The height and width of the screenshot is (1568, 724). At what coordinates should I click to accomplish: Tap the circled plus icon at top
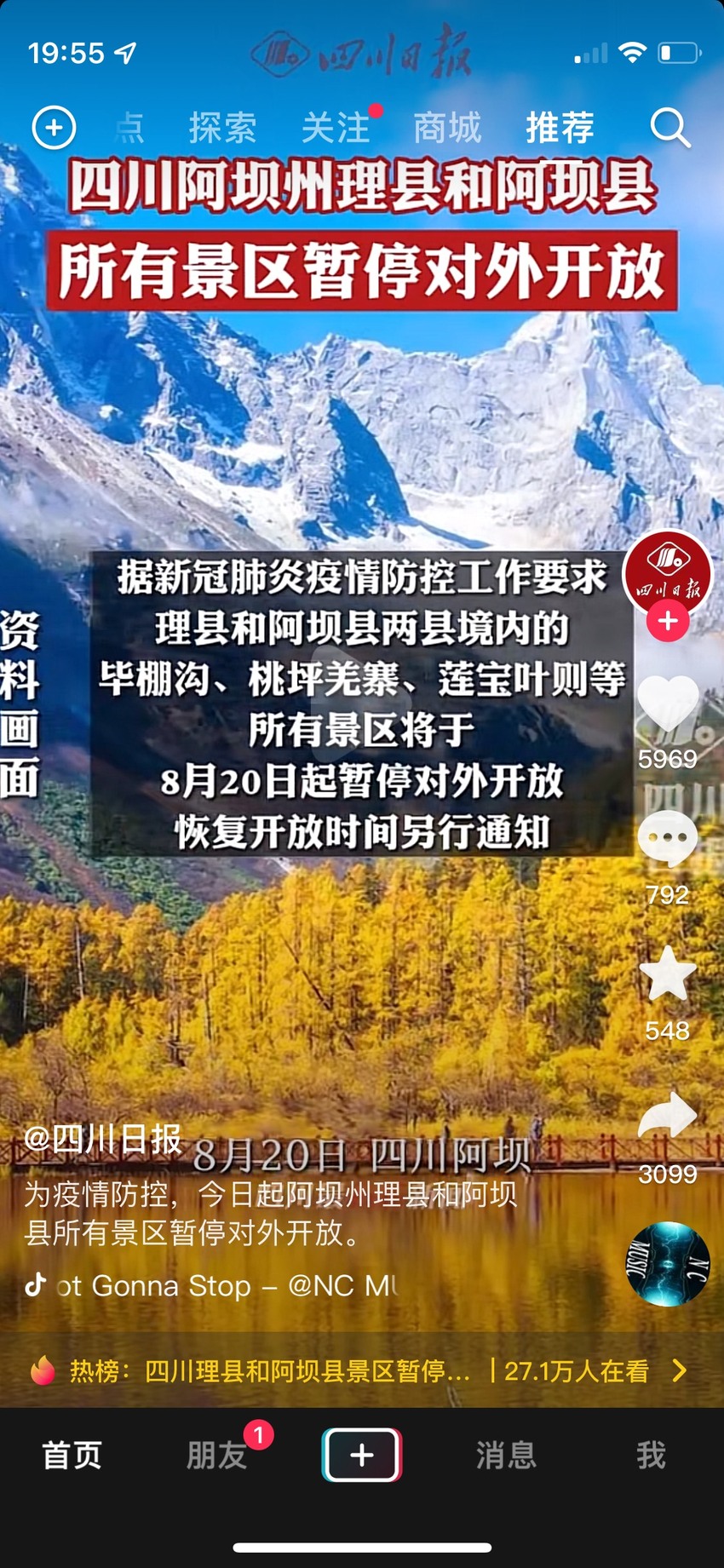pyautogui.click(x=54, y=128)
